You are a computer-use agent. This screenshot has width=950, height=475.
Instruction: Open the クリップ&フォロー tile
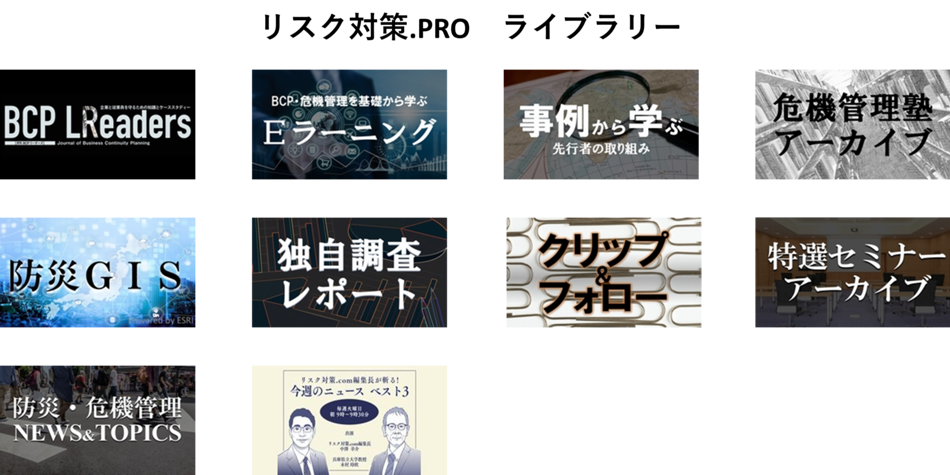(x=603, y=272)
